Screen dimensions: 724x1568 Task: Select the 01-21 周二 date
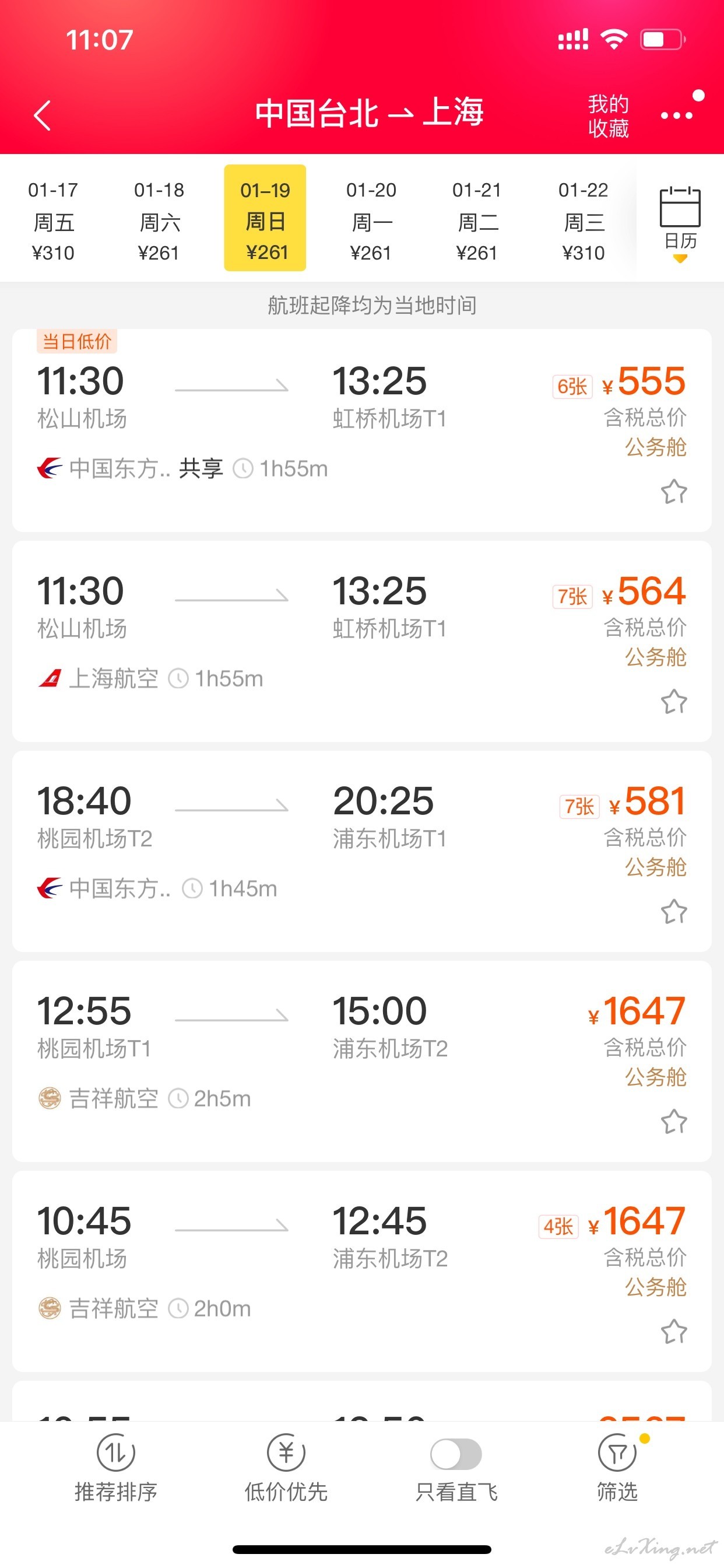477,220
